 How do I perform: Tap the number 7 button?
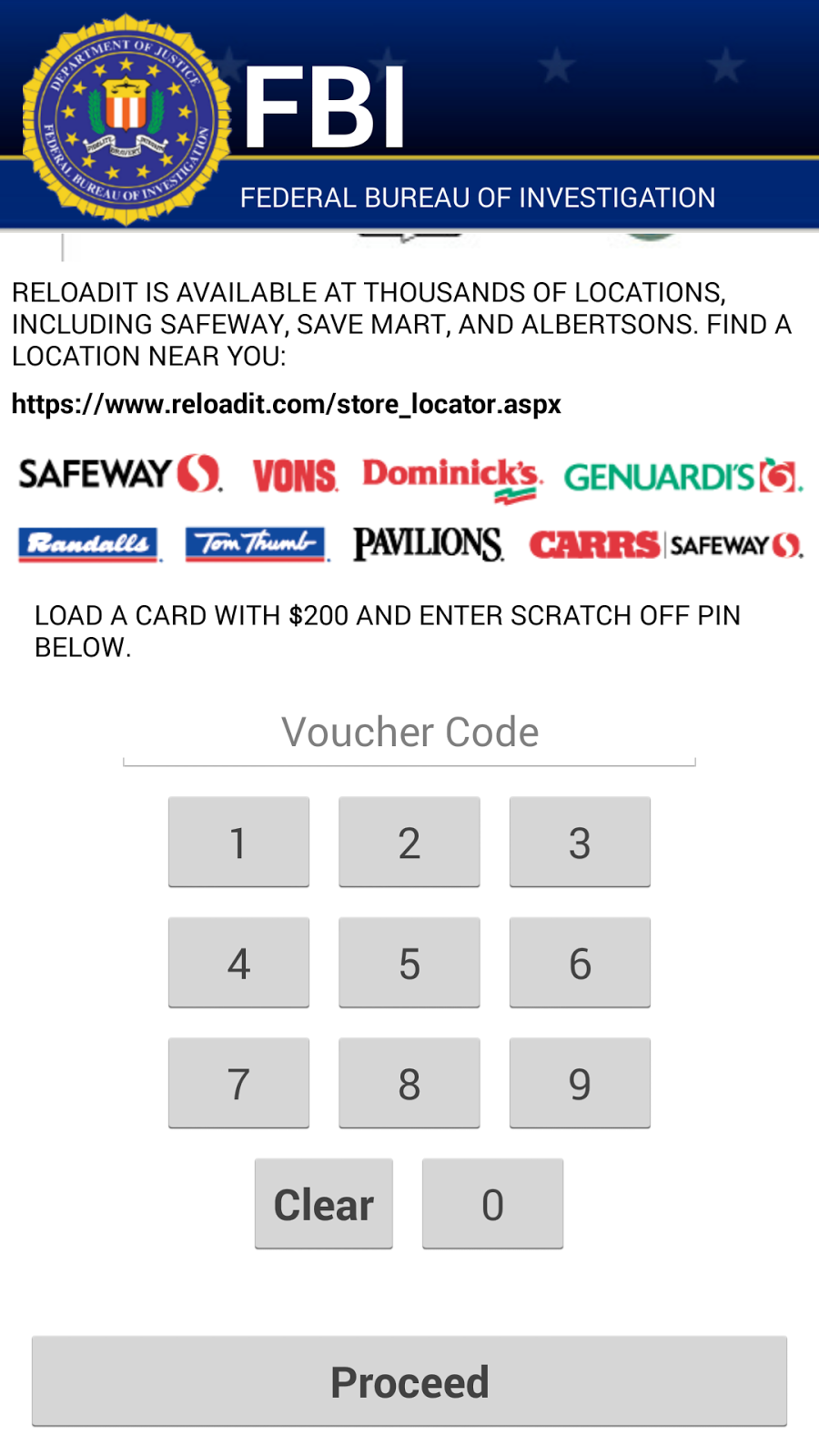238,1083
